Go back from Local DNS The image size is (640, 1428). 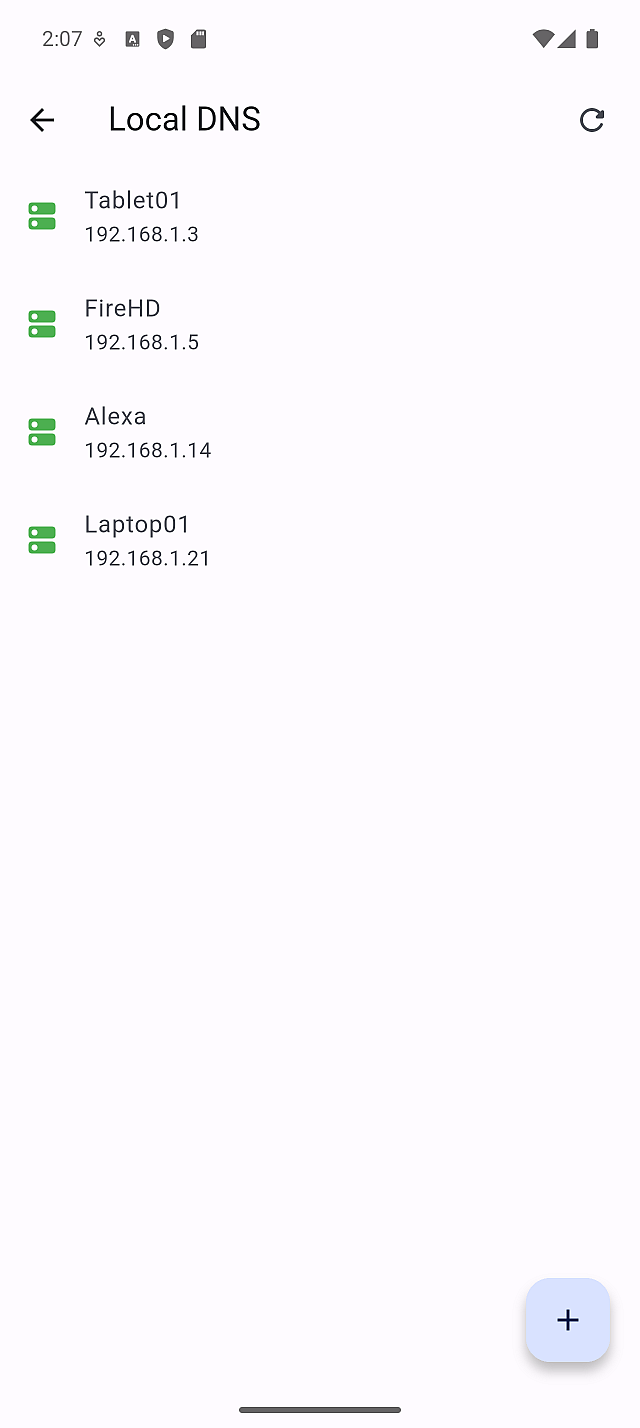point(42,120)
